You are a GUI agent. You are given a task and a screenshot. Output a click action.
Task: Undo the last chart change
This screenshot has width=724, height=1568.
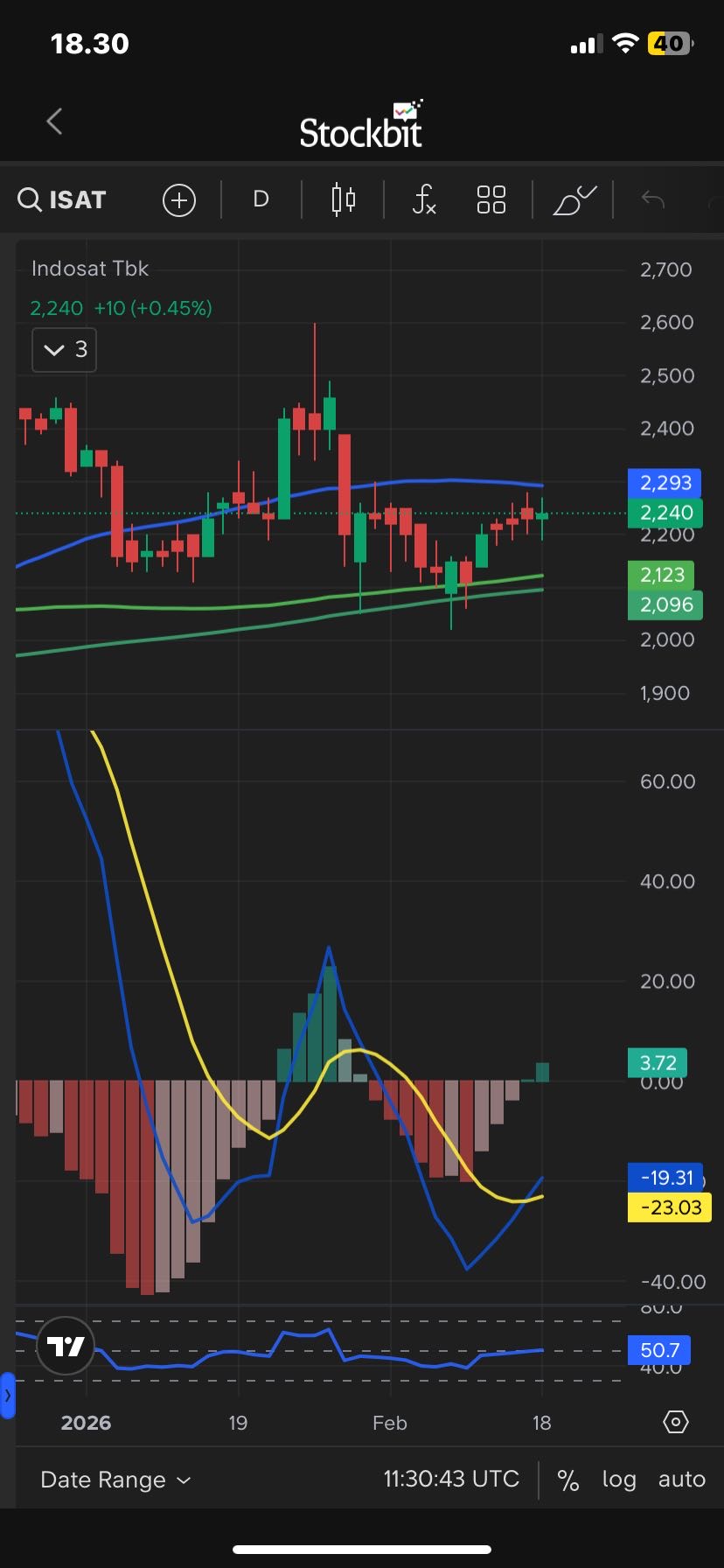(x=653, y=200)
